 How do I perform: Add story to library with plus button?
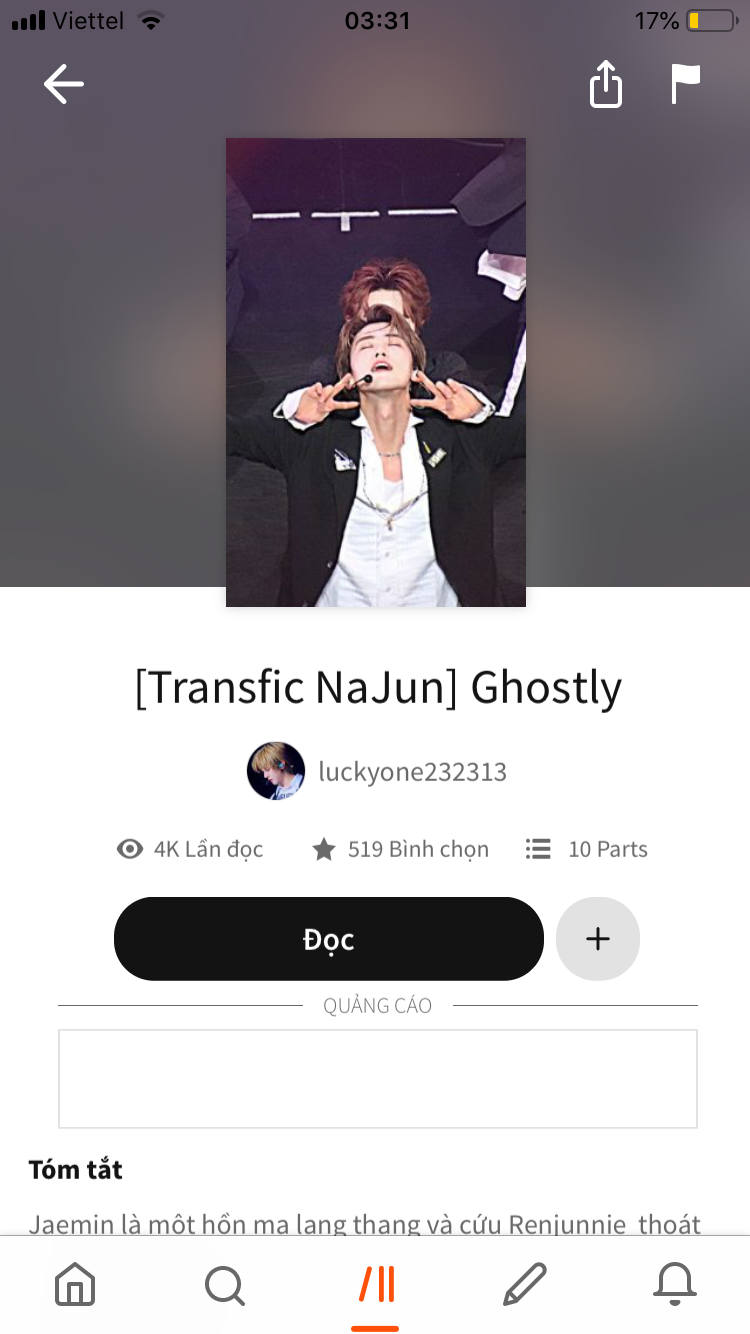pos(597,939)
